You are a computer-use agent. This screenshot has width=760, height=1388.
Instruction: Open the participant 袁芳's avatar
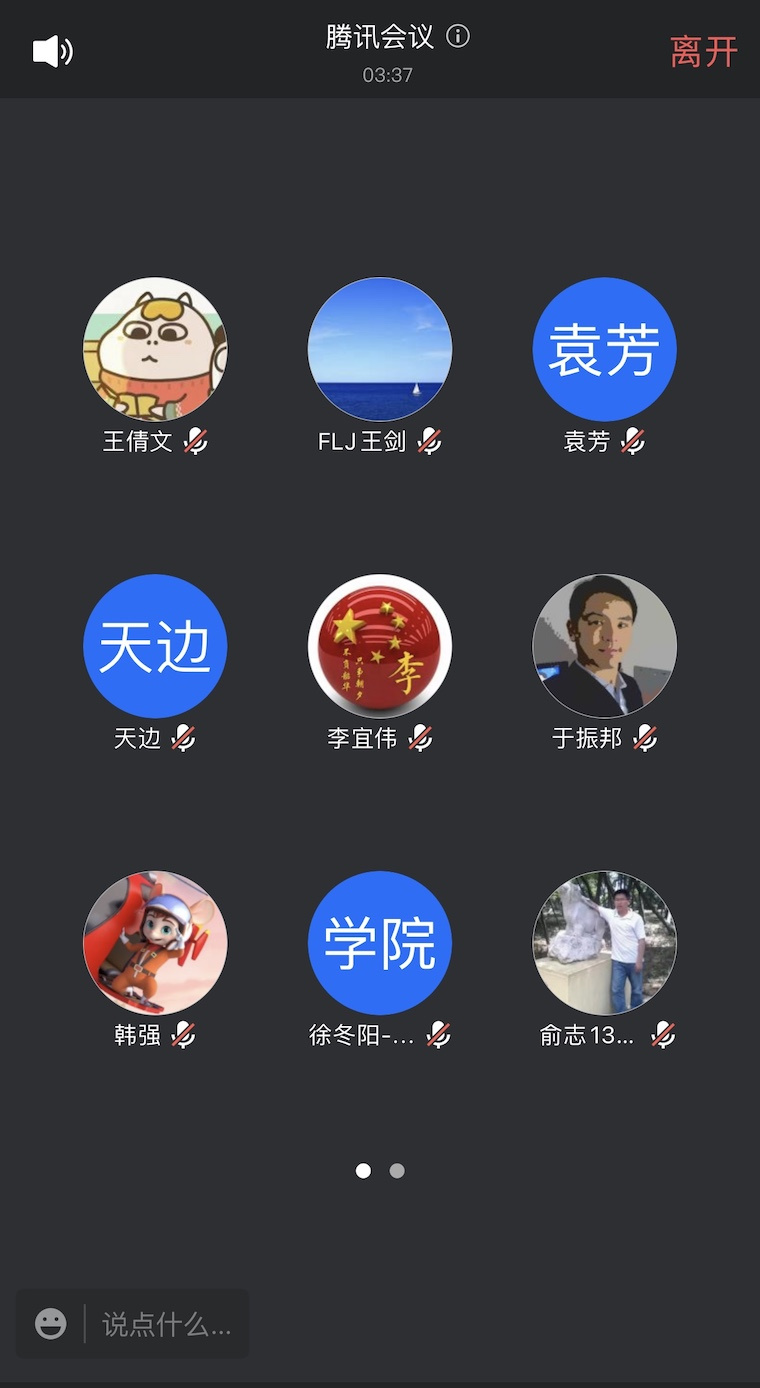(604, 348)
